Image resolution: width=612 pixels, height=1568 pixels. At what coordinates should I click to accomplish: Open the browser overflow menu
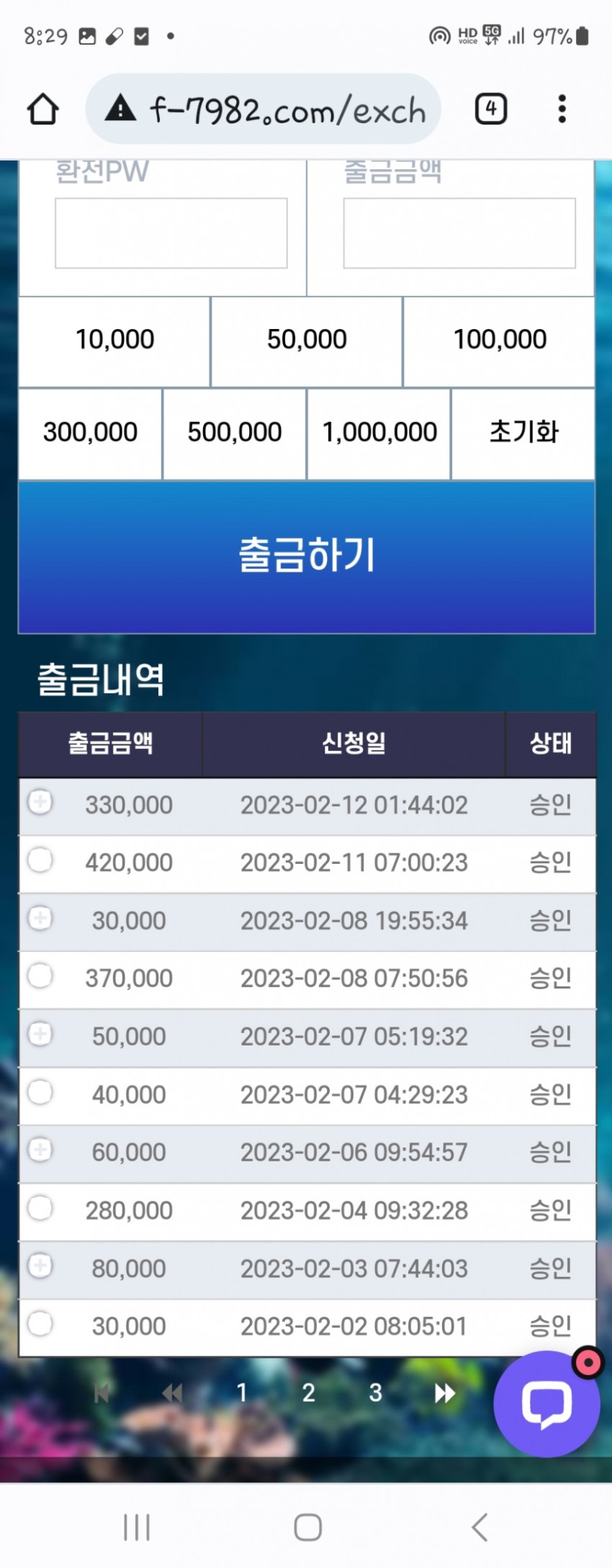pos(561,110)
